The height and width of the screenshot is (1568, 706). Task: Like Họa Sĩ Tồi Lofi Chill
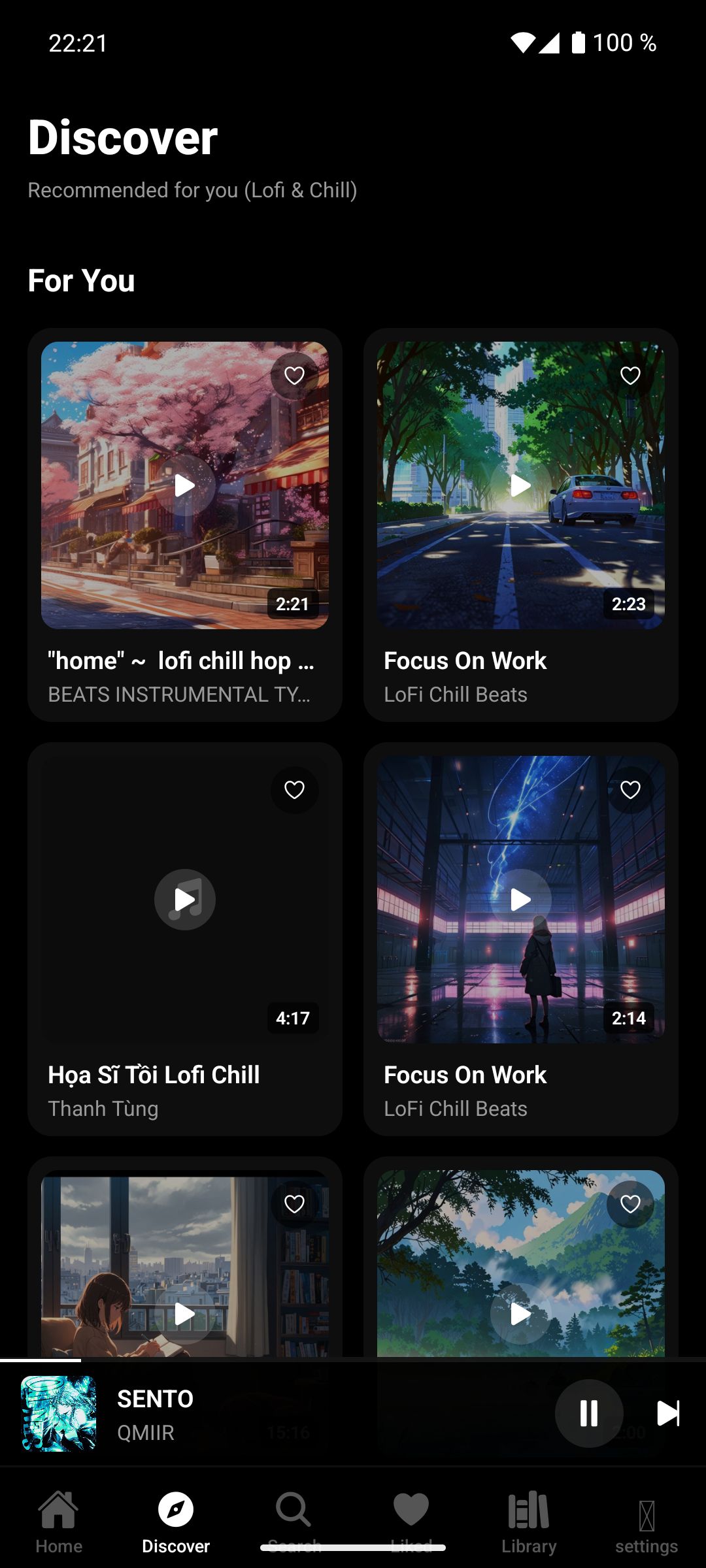coord(294,790)
